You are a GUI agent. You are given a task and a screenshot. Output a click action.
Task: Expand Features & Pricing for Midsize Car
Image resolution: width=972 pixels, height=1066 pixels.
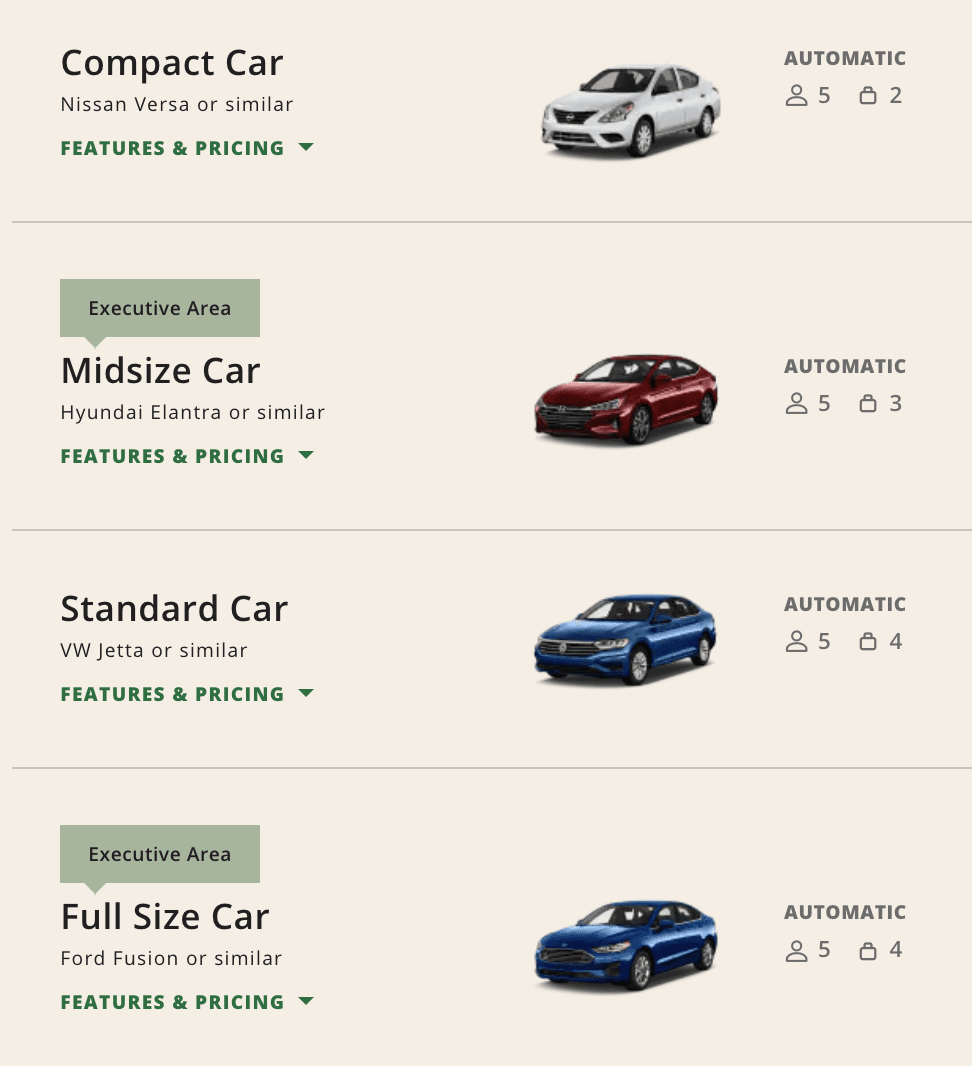pyautogui.click(x=186, y=455)
